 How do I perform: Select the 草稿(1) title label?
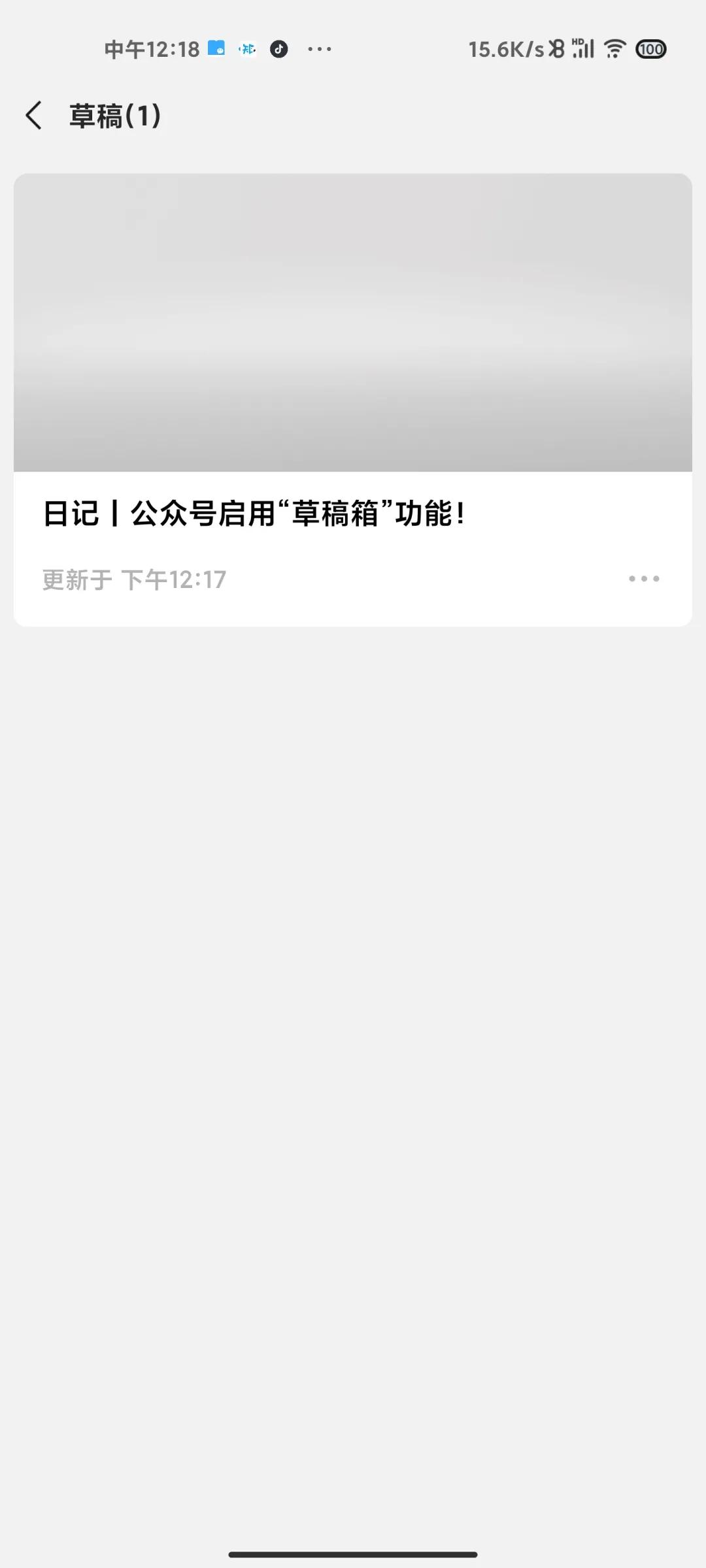114,116
